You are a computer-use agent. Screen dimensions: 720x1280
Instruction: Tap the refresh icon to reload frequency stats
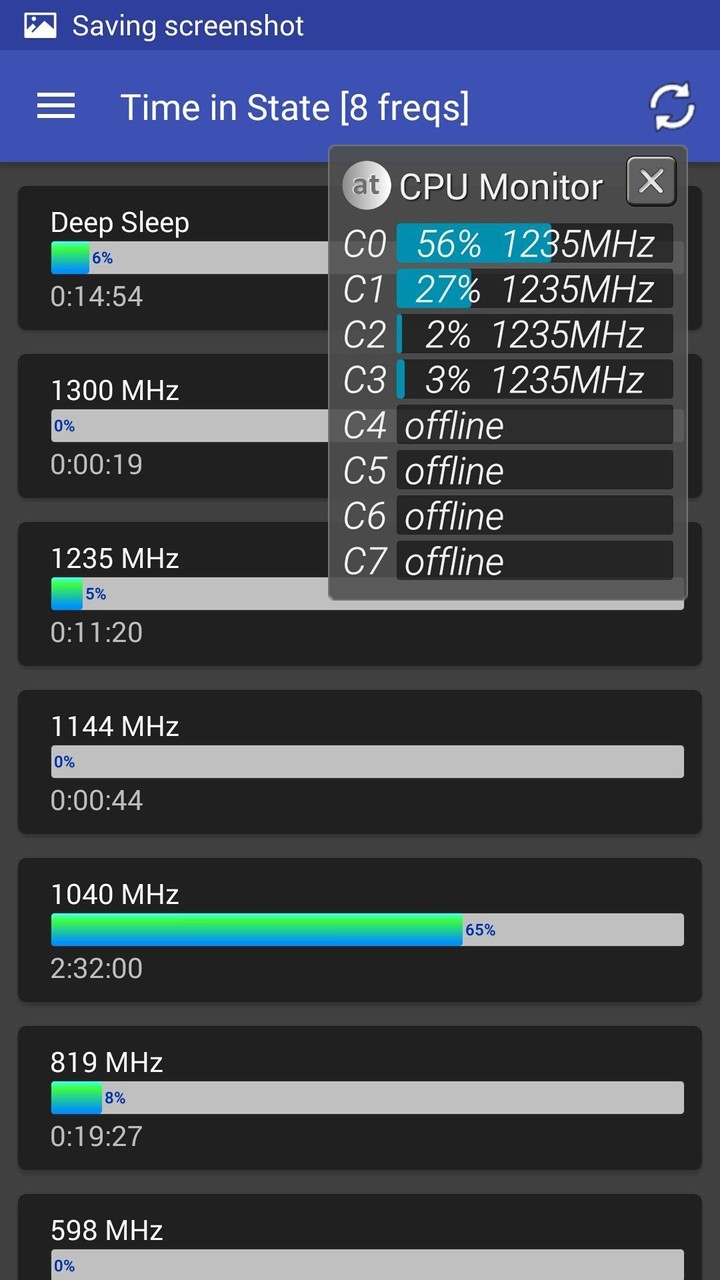pos(671,105)
